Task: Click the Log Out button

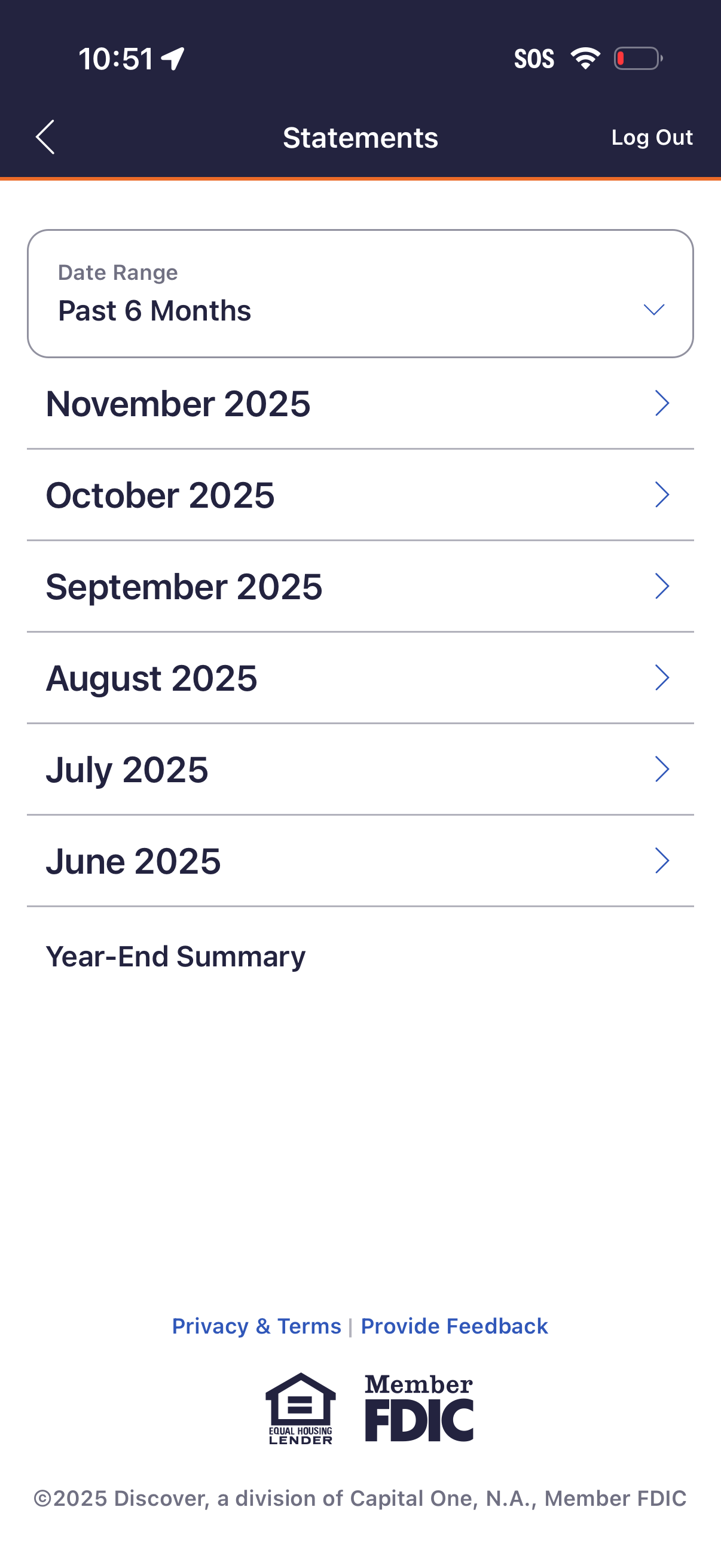Action: click(x=652, y=138)
